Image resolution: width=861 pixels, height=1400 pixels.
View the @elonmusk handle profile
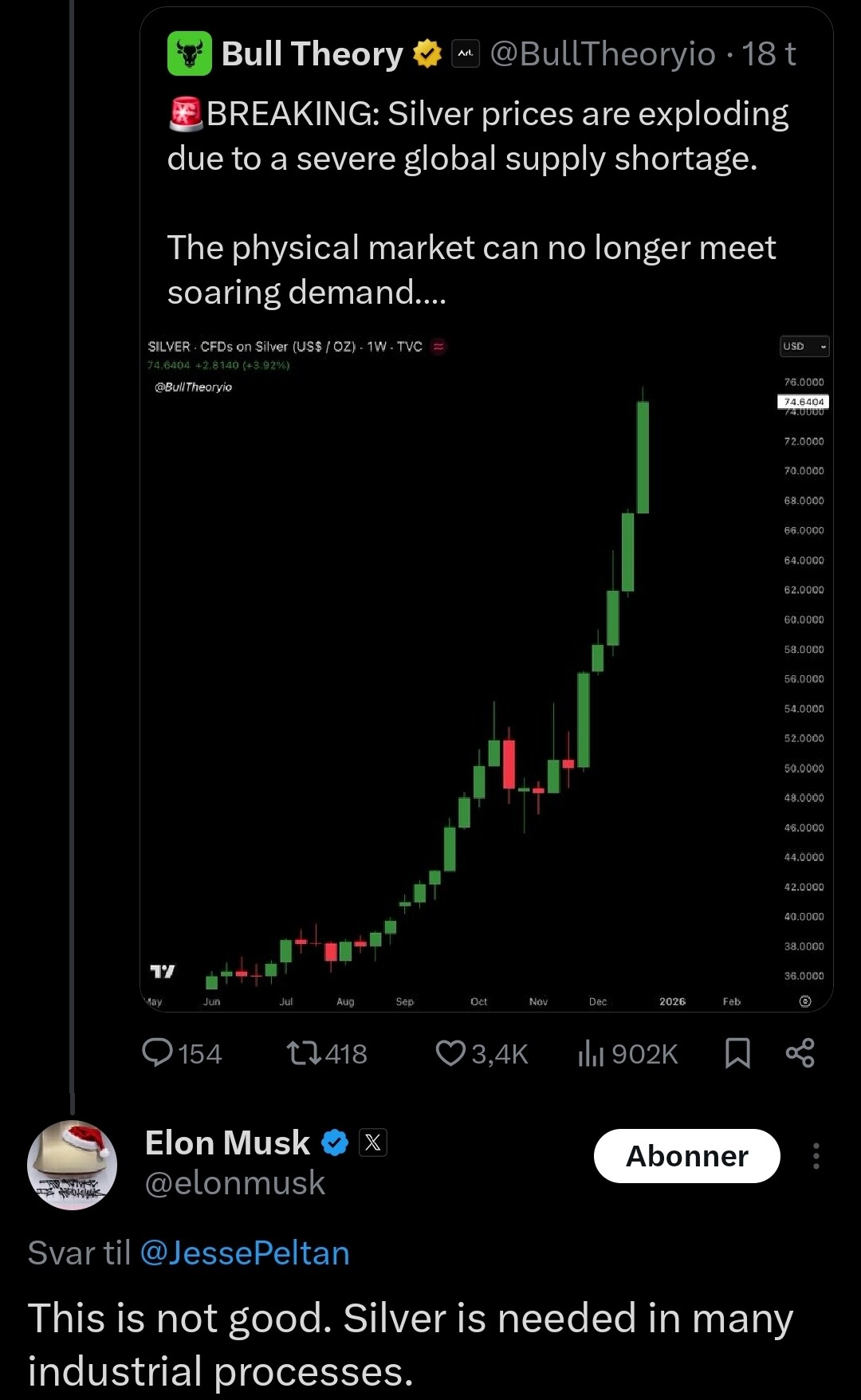[235, 1183]
